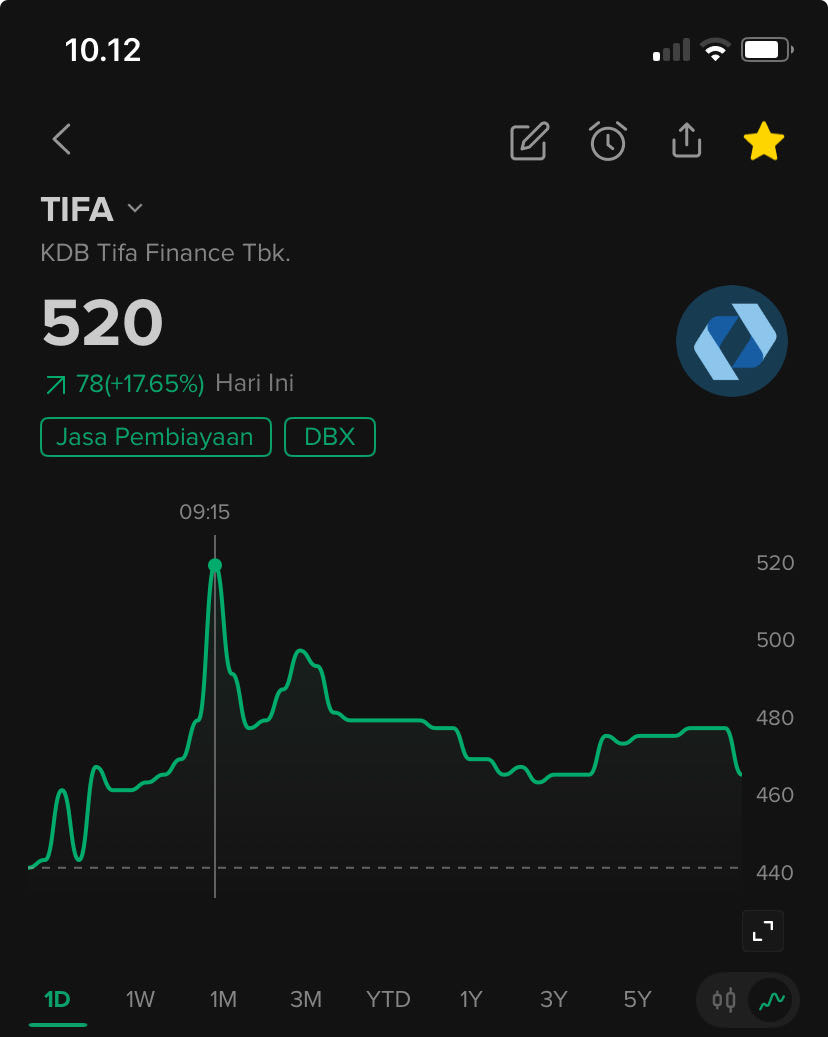
Task: Open the price alert clock icon
Action: tap(608, 142)
